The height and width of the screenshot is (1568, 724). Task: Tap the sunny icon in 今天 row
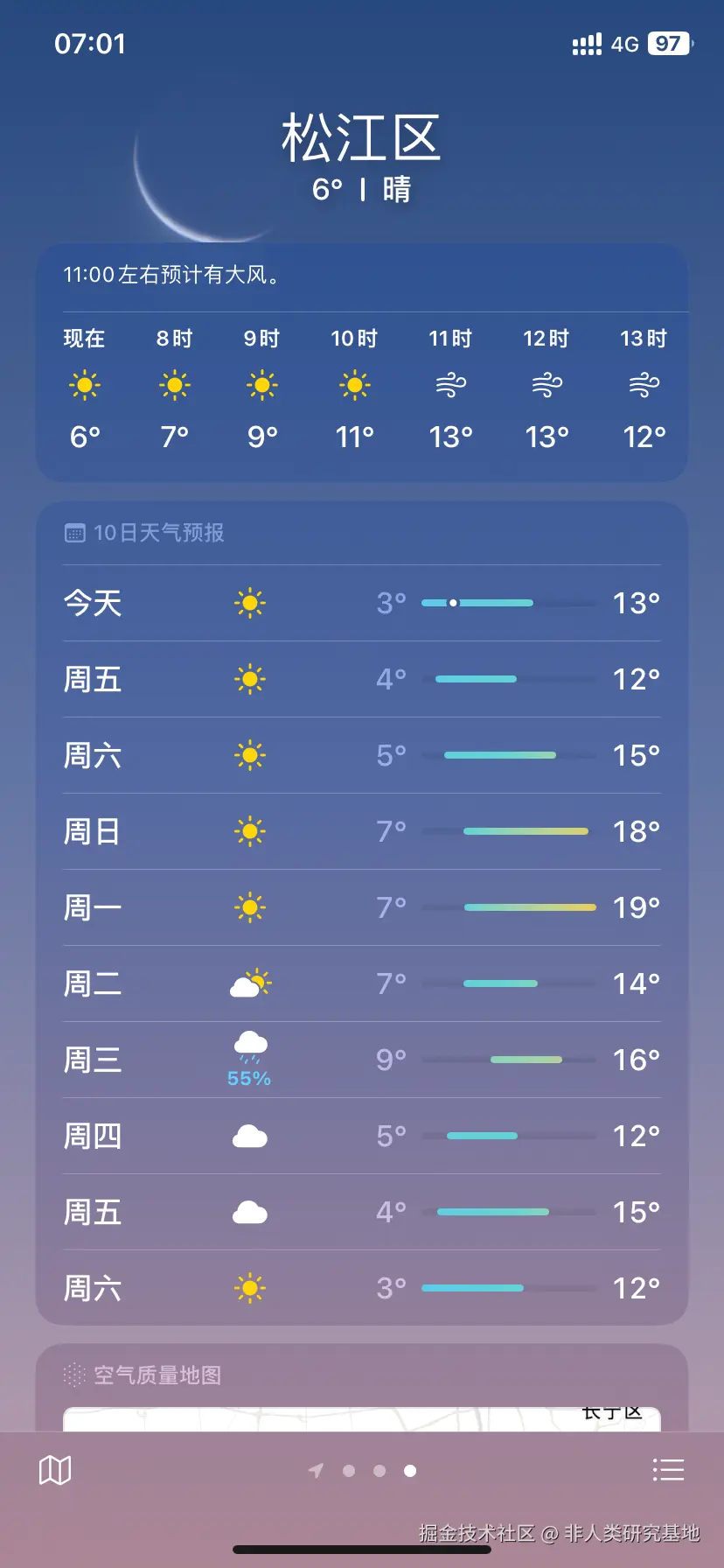coord(249,602)
